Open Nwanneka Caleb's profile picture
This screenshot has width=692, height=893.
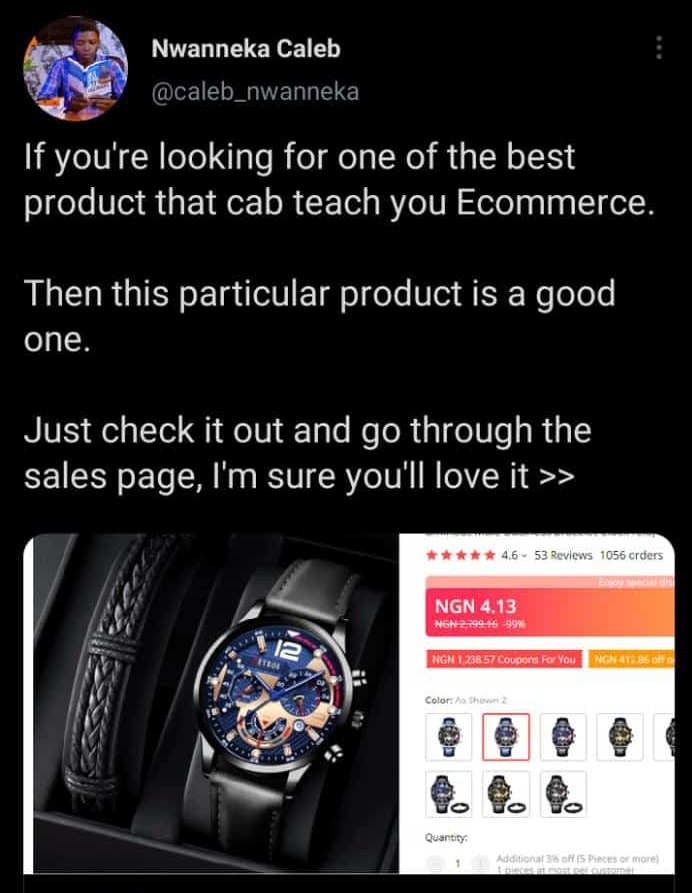pyautogui.click(x=75, y=68)
